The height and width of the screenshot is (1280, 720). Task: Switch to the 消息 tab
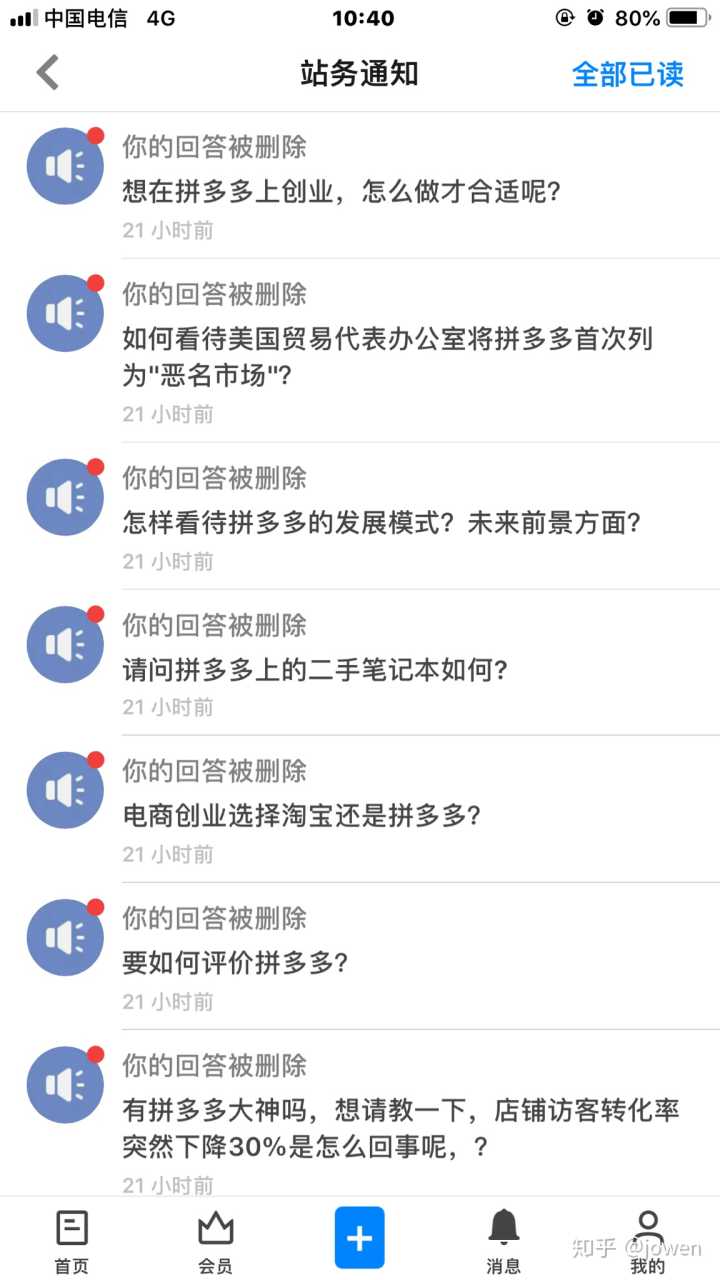pyautogui.click(x=503, y=1240)
